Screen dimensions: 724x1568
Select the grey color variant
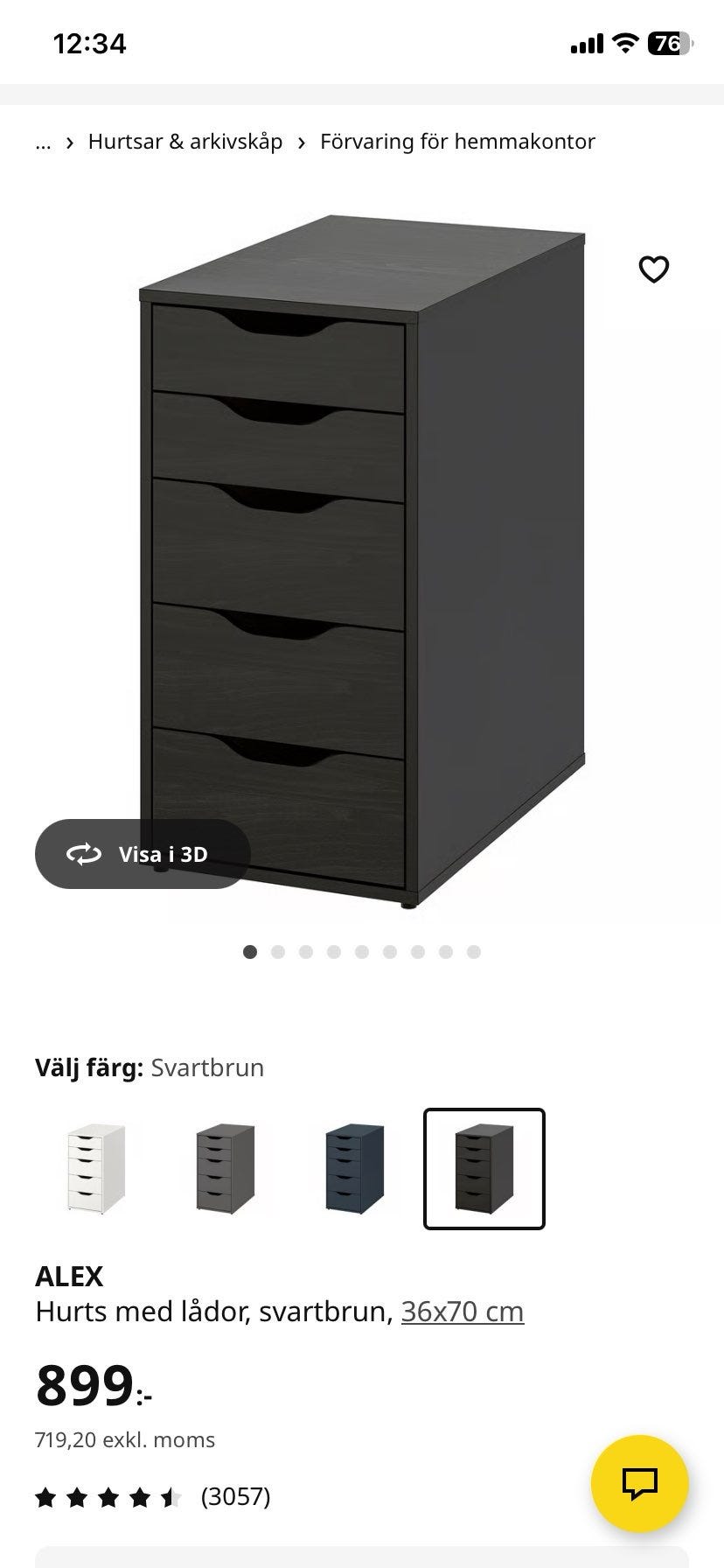coord(225,1169)
